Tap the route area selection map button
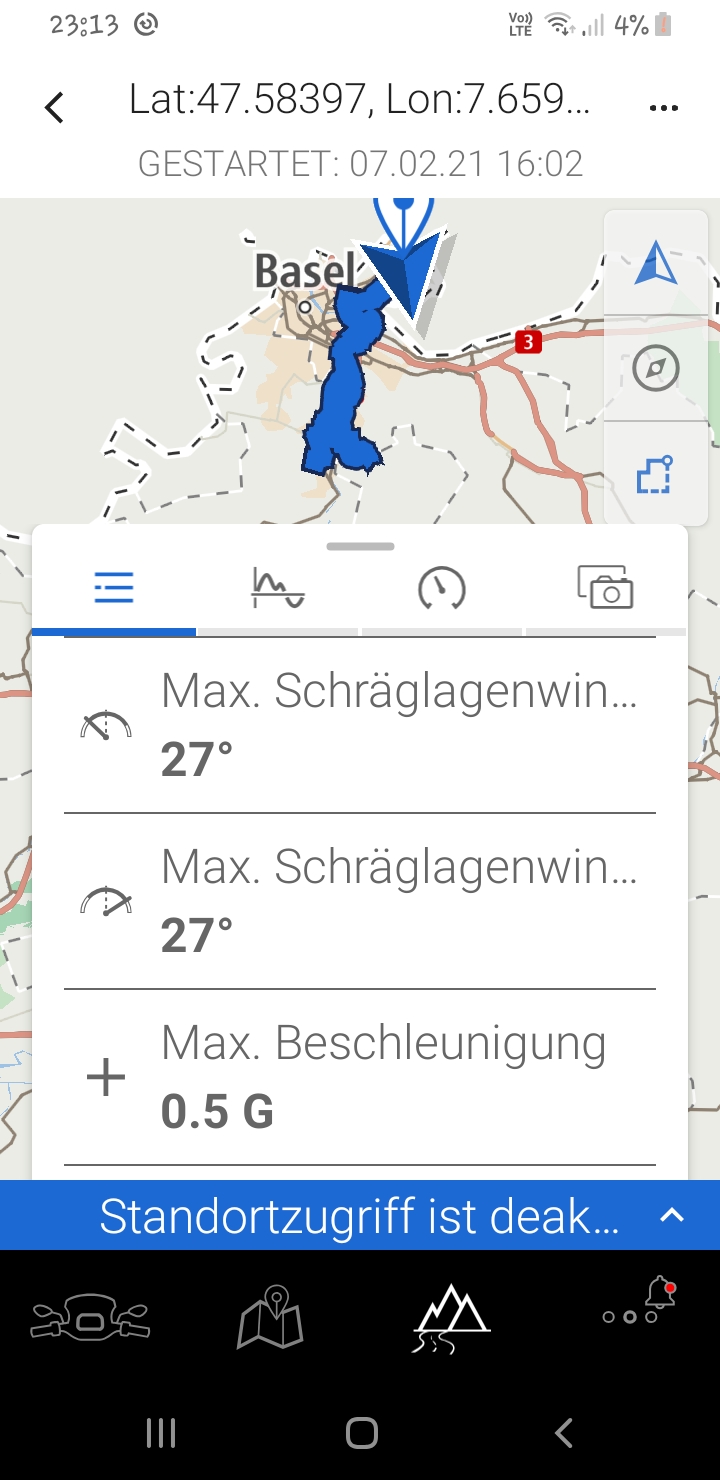The image size is (720, 1480). (x=656, y=475)
